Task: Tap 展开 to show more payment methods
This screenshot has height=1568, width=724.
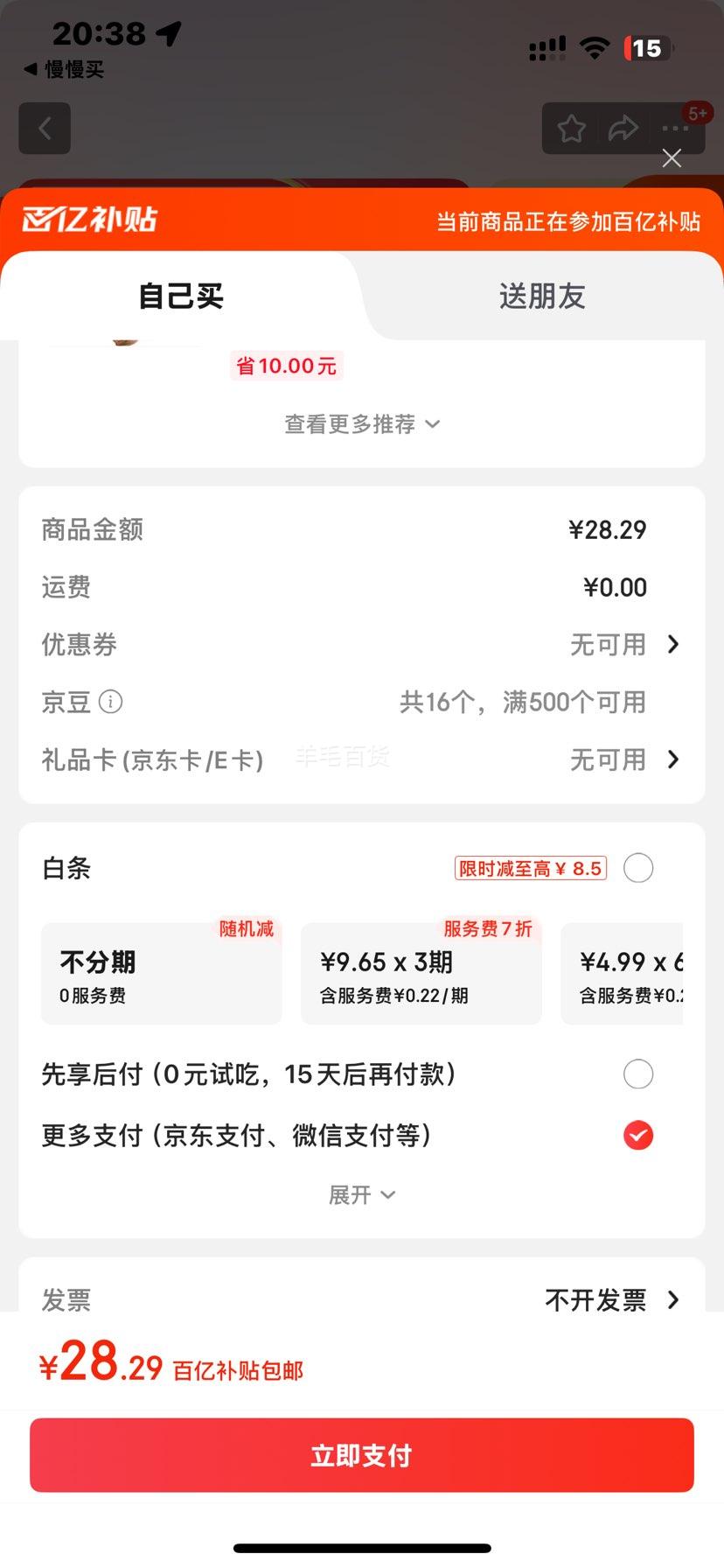Action: 361,1193
